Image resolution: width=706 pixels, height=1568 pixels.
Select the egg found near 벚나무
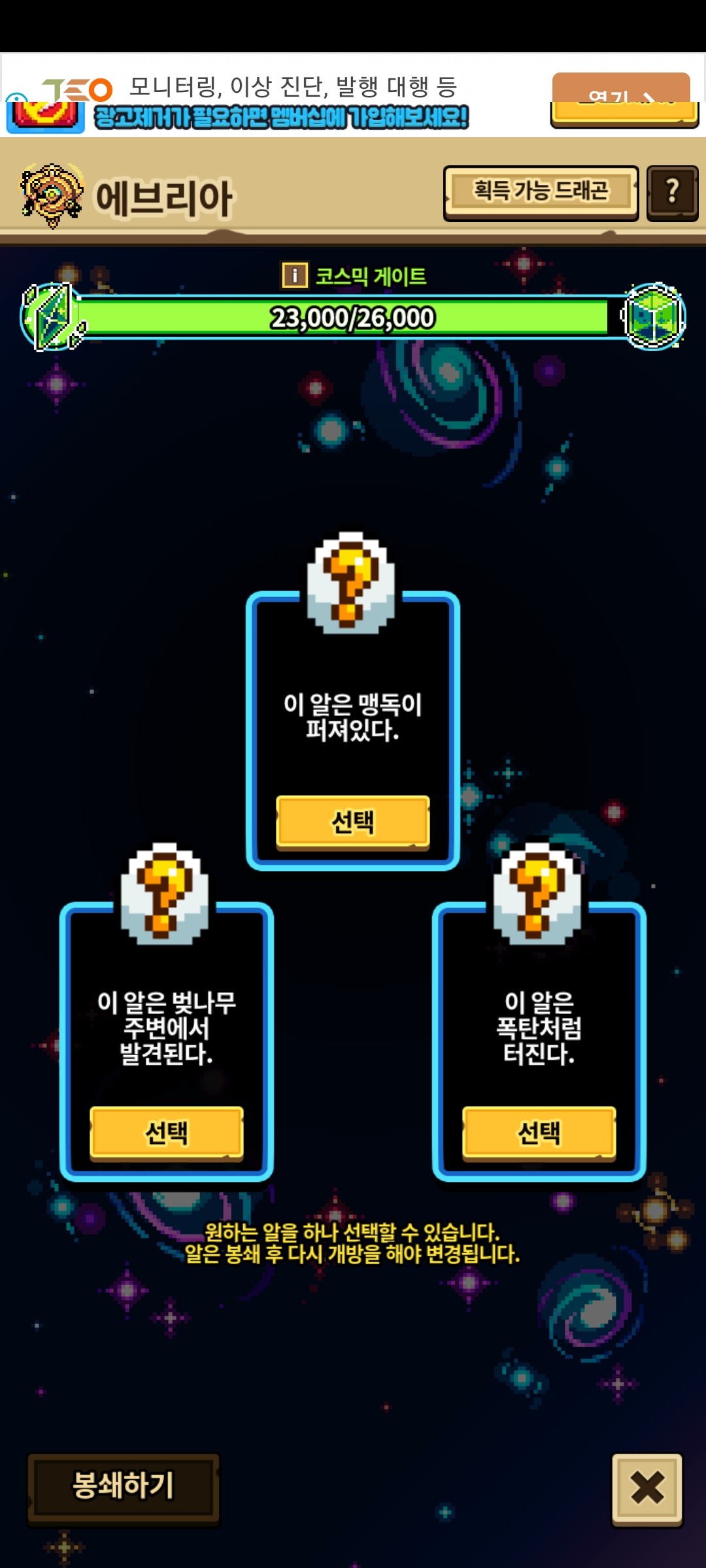[x=167, y=1133]
